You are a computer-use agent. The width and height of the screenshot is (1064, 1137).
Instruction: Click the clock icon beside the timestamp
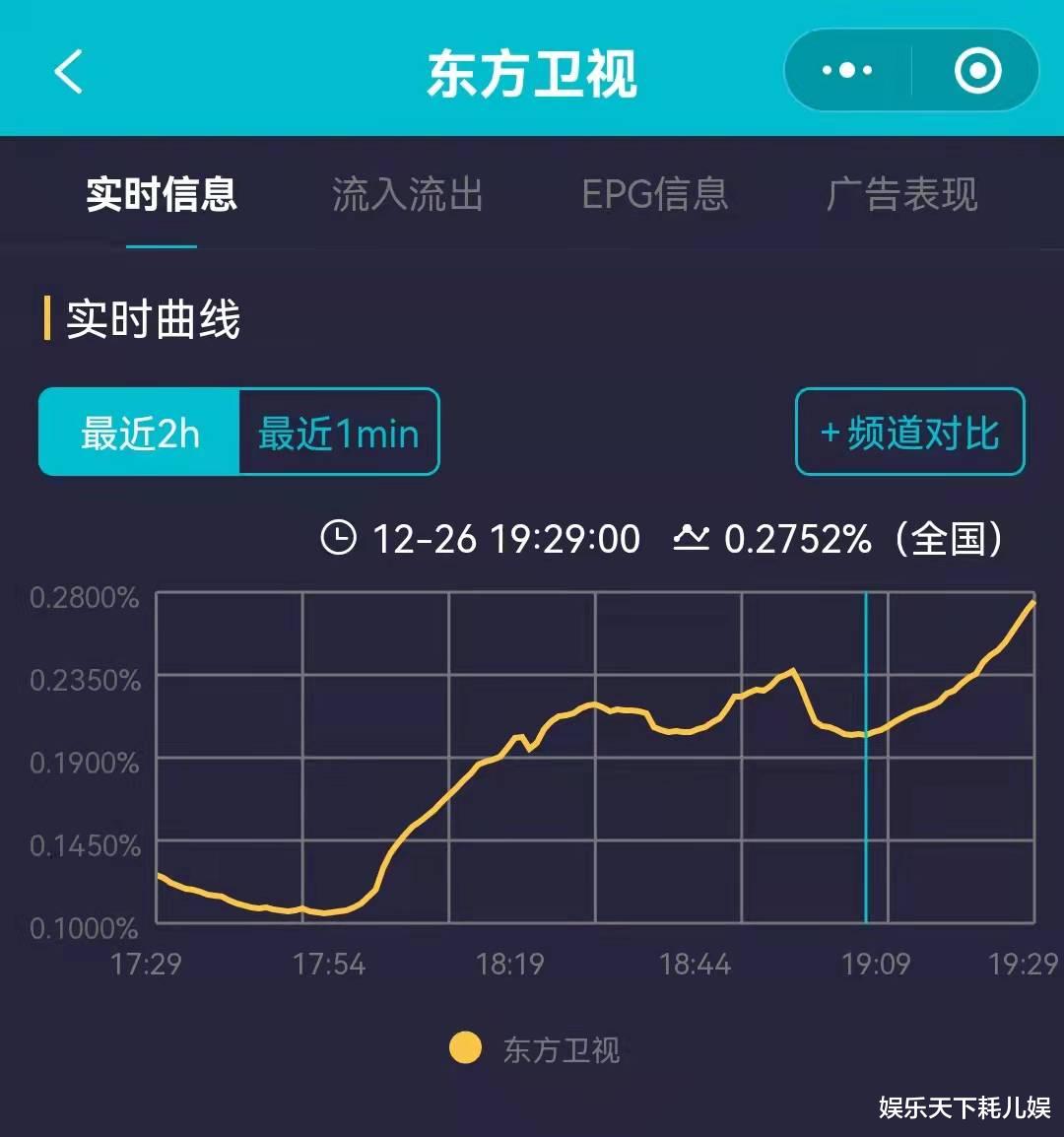337,538
